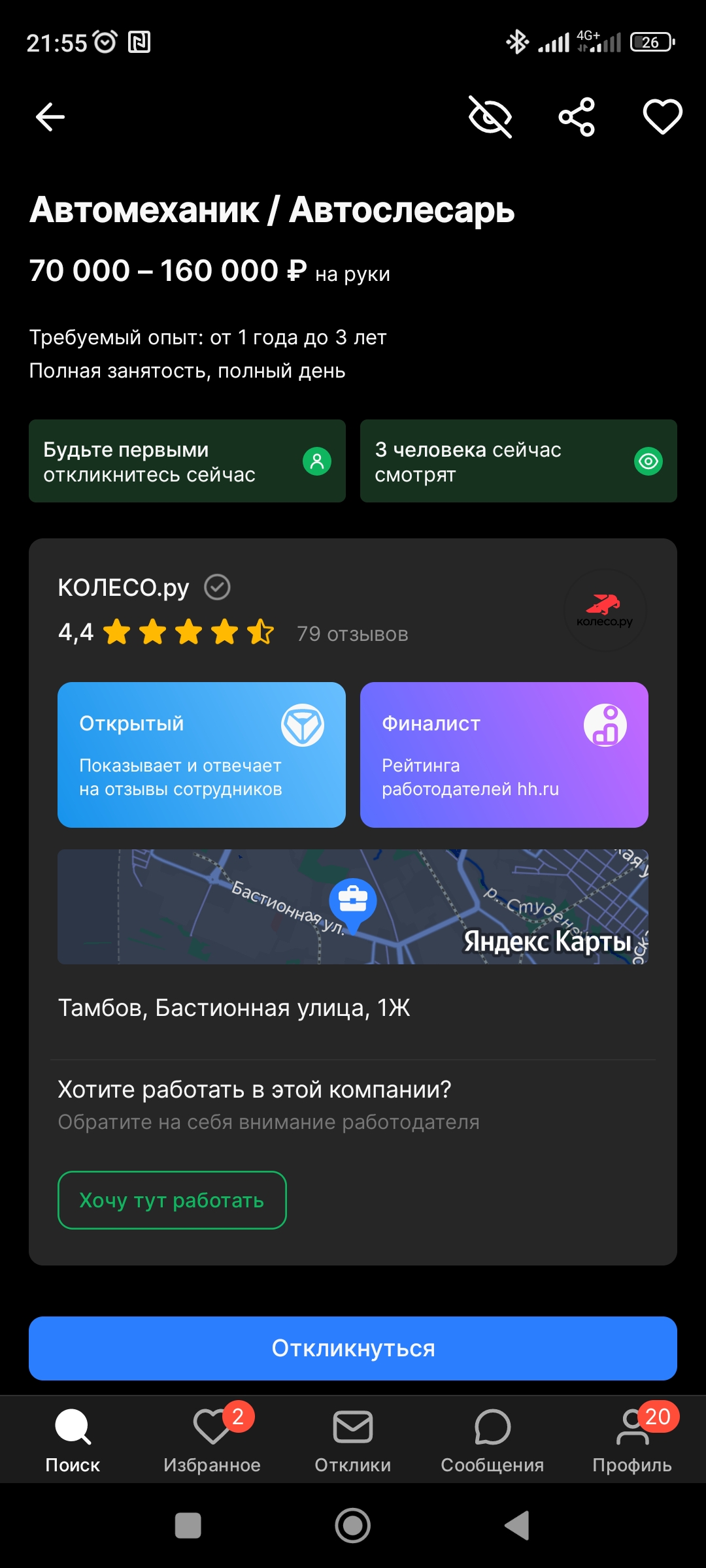The height and width of the screenshot is (1568, 706).
Task: Tap the Хочу тут работать button
Action: tap(172, 1200)
